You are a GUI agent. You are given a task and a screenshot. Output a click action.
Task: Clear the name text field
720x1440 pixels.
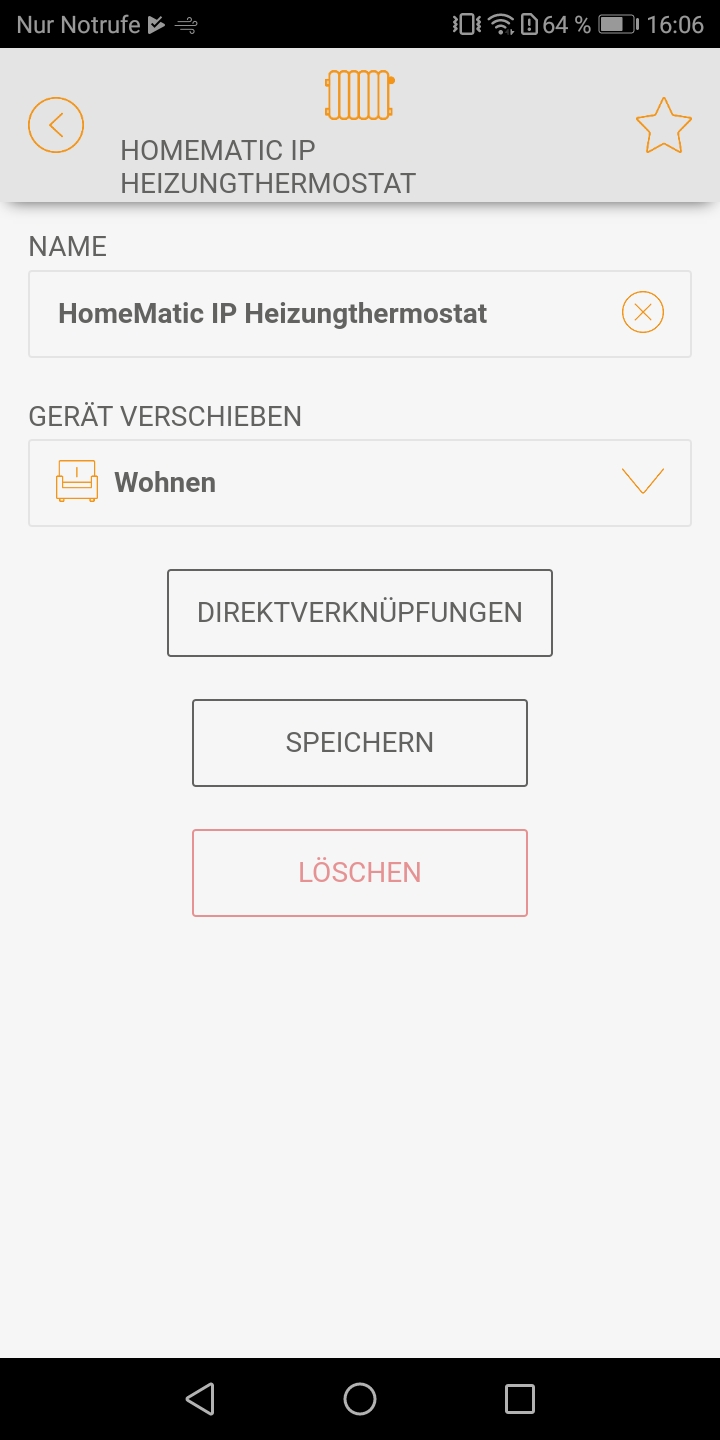[642, 314]
